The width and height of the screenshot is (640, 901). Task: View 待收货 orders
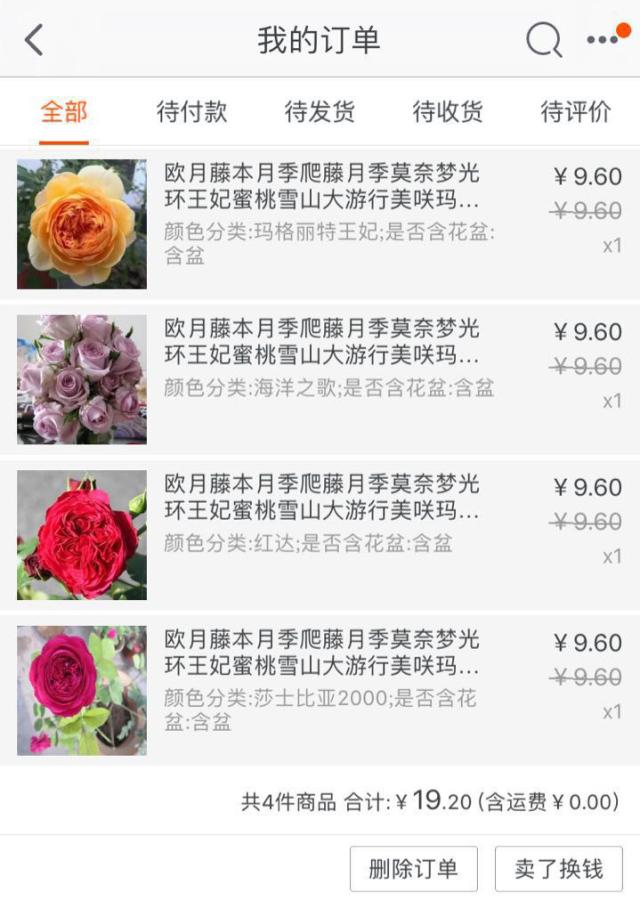point(448,112)
